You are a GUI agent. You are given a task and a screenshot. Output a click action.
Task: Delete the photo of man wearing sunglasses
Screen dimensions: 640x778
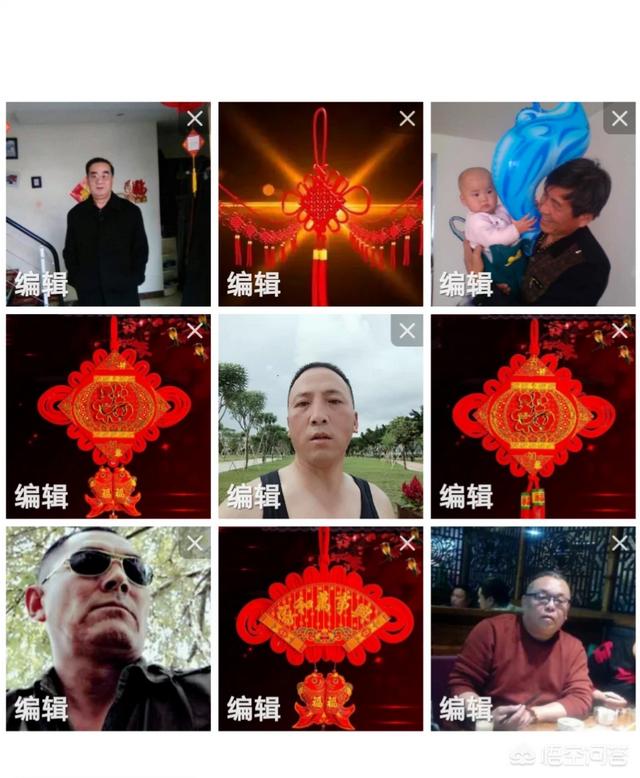[194, 543]
